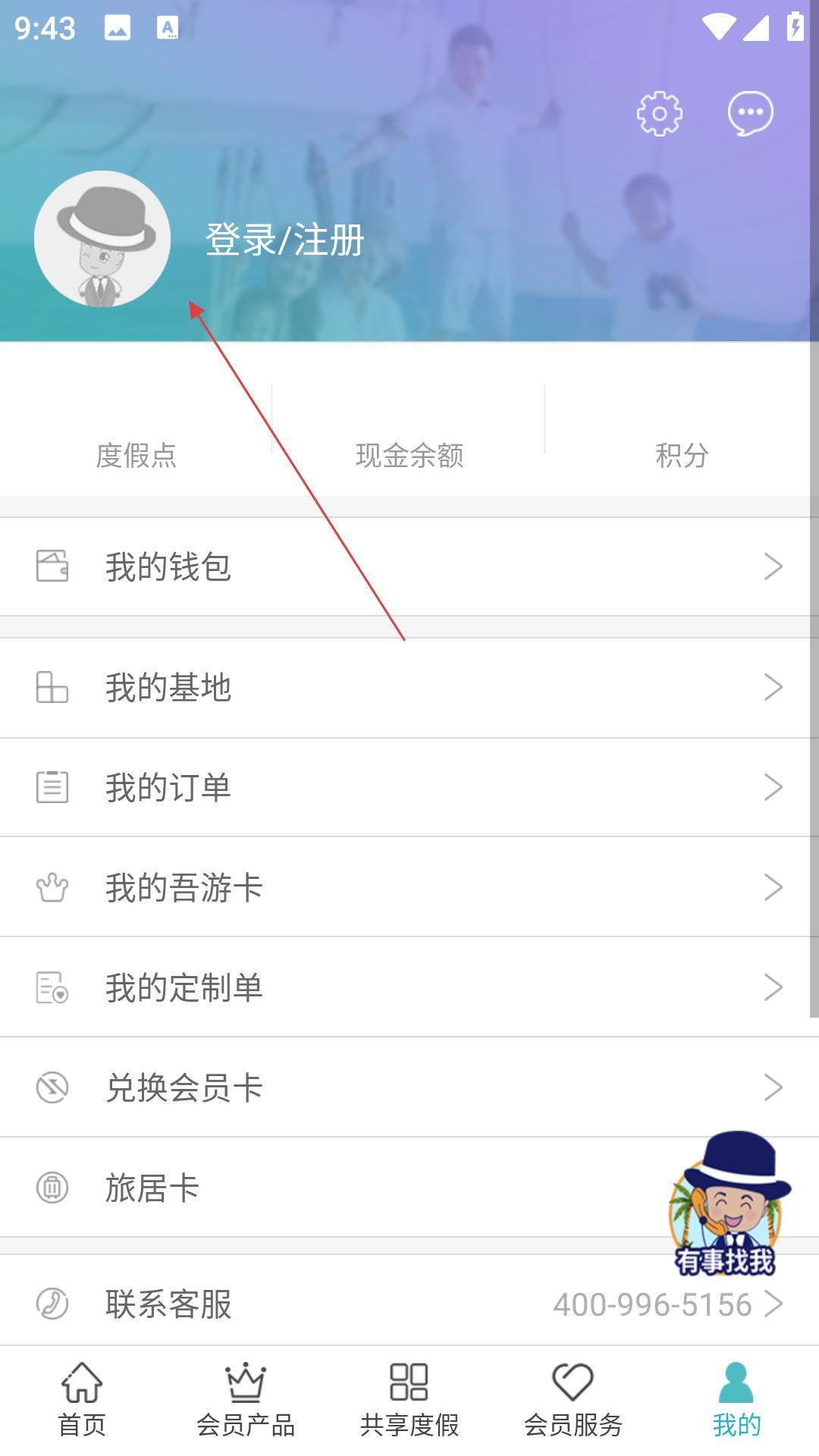The image size is (819, 1456).
Task: Call 联系客服 at 400-996-5156
Action: coord(409,1304)
